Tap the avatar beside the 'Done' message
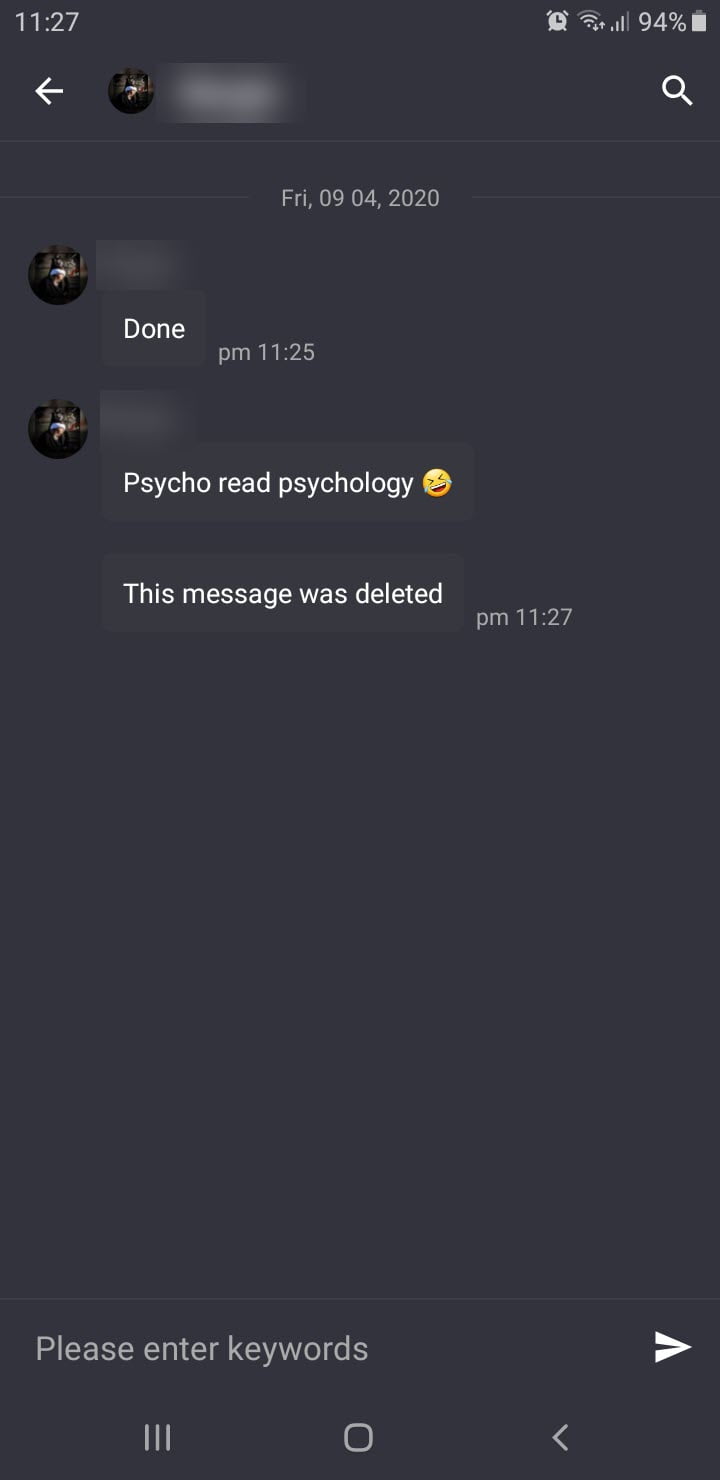 pyautogui.click(x=58, y=275)
